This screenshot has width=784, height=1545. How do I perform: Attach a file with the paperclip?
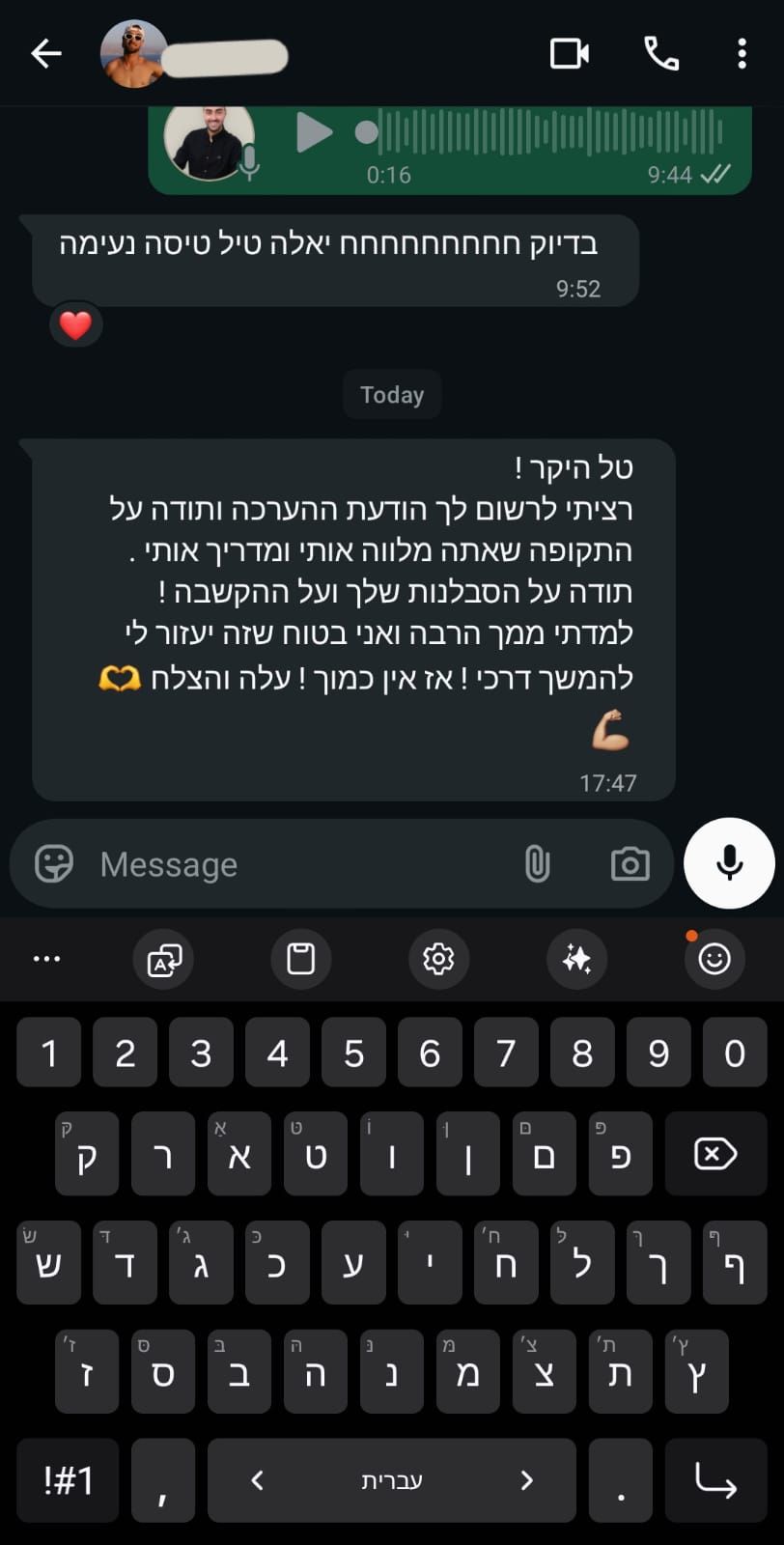point(537,864)
